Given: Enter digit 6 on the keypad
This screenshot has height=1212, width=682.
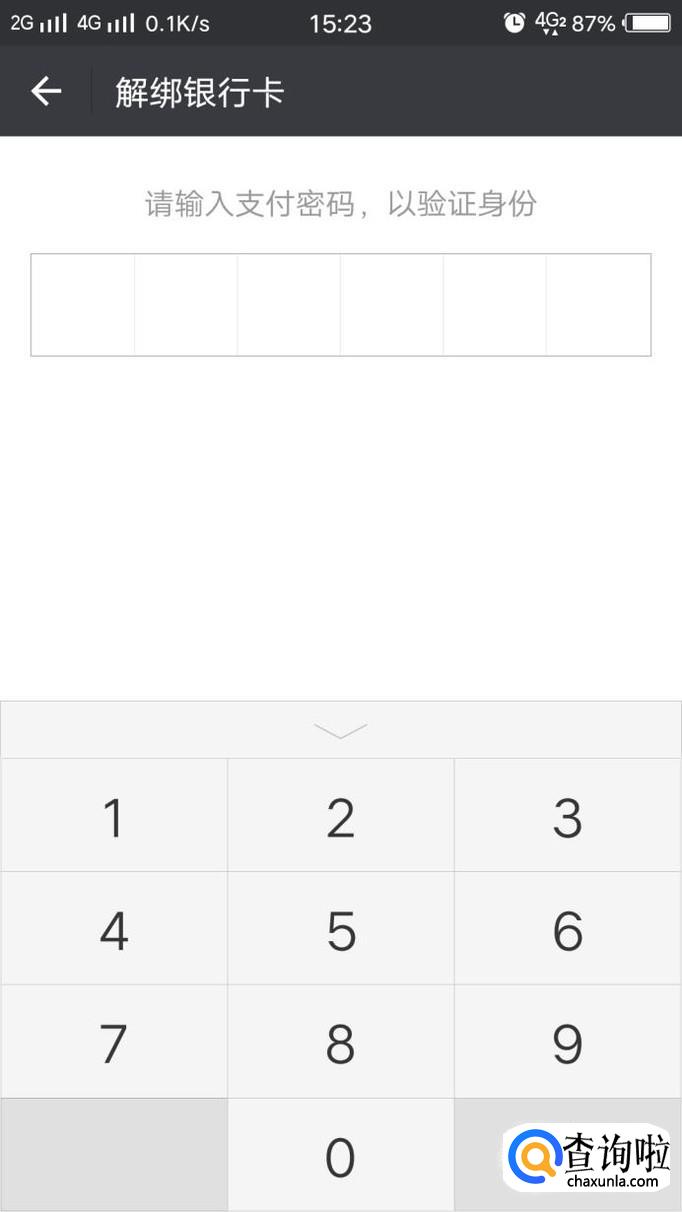Looking at the screenshot, I should click(568, 929).
